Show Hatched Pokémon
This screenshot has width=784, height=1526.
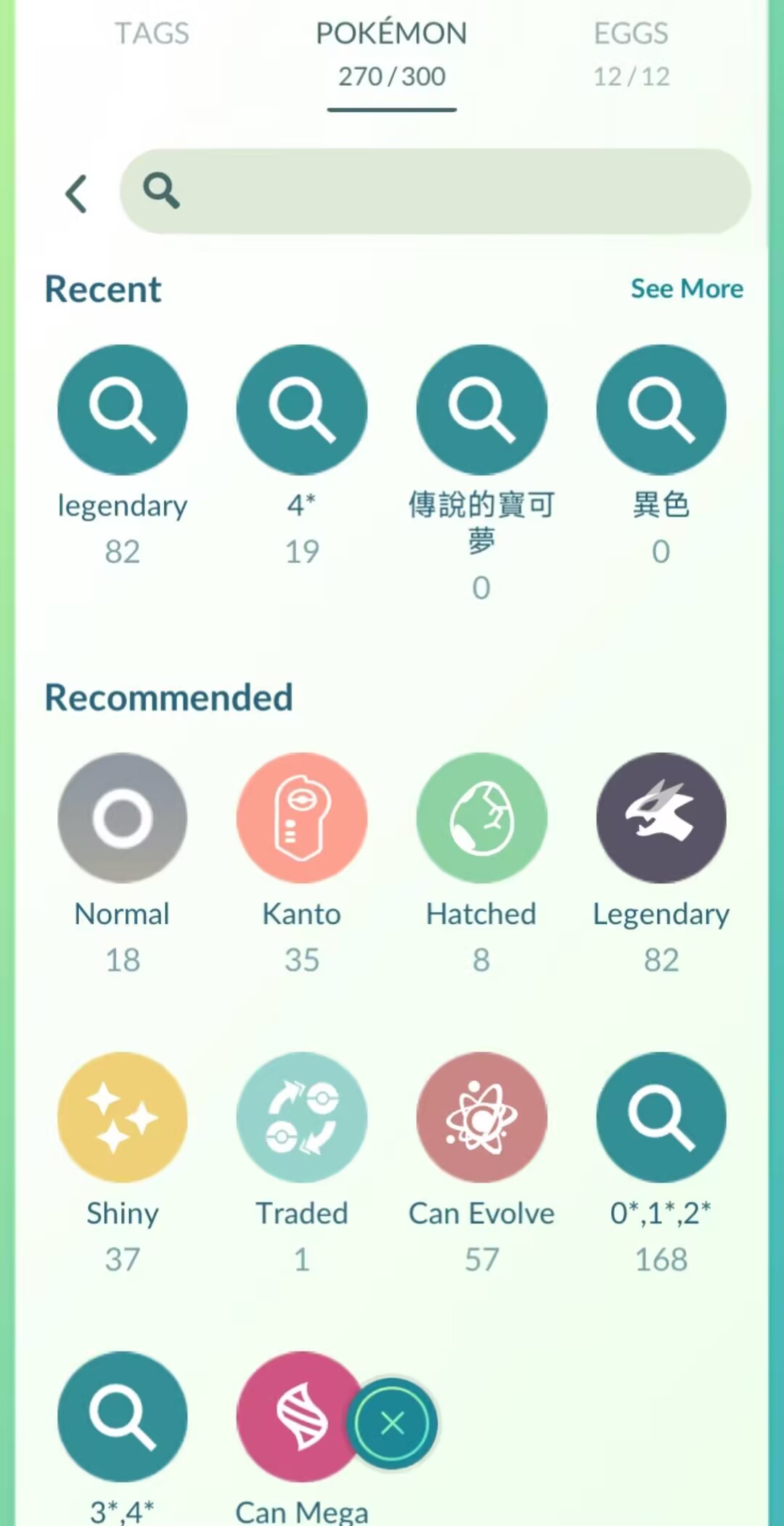[x=481, y=818]
